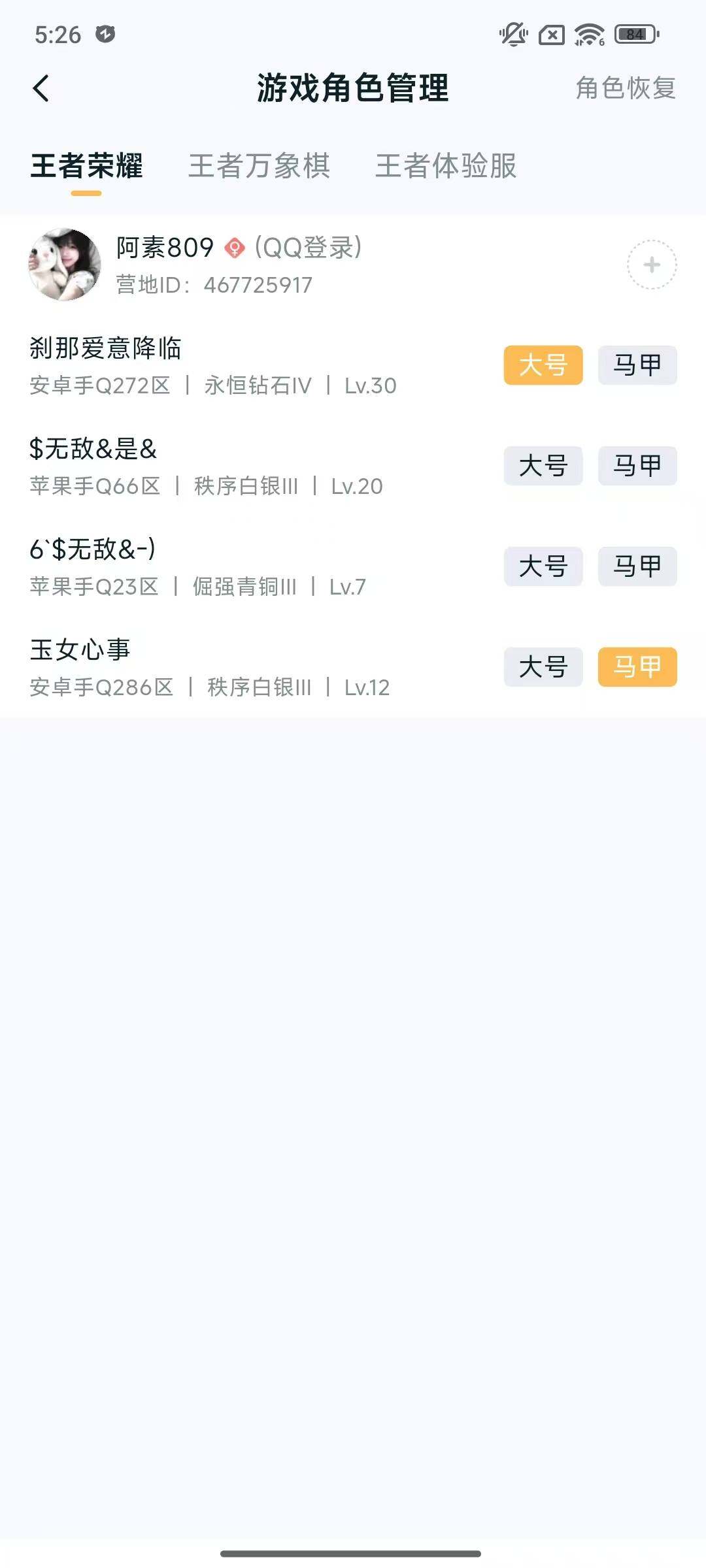This screenshot has height=1568, width=706.
Task: Tap the plus icon to add an account
Action: tap(651, 265)
